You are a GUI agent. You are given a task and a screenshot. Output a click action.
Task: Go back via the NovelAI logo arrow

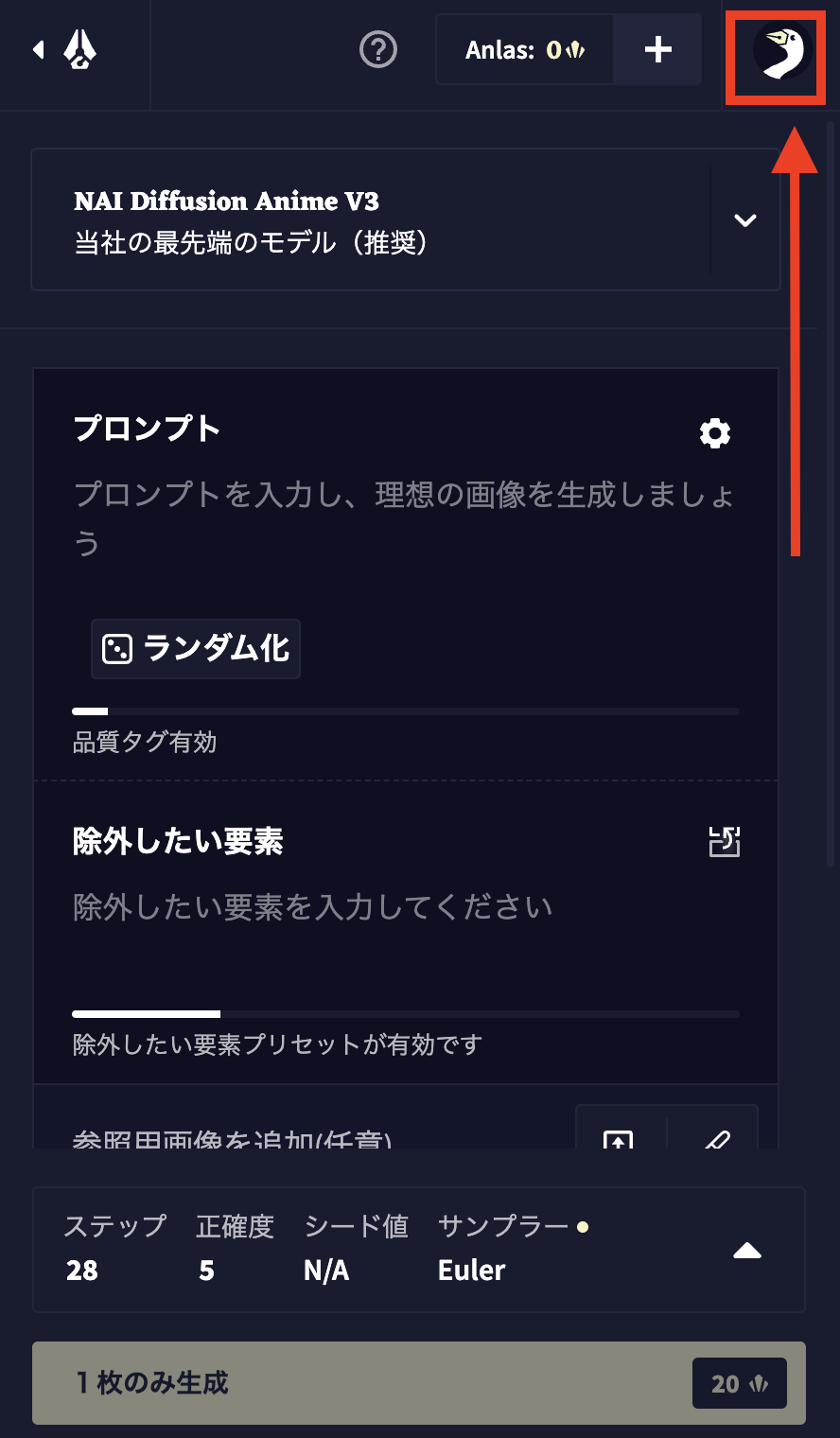pos(66,50)
